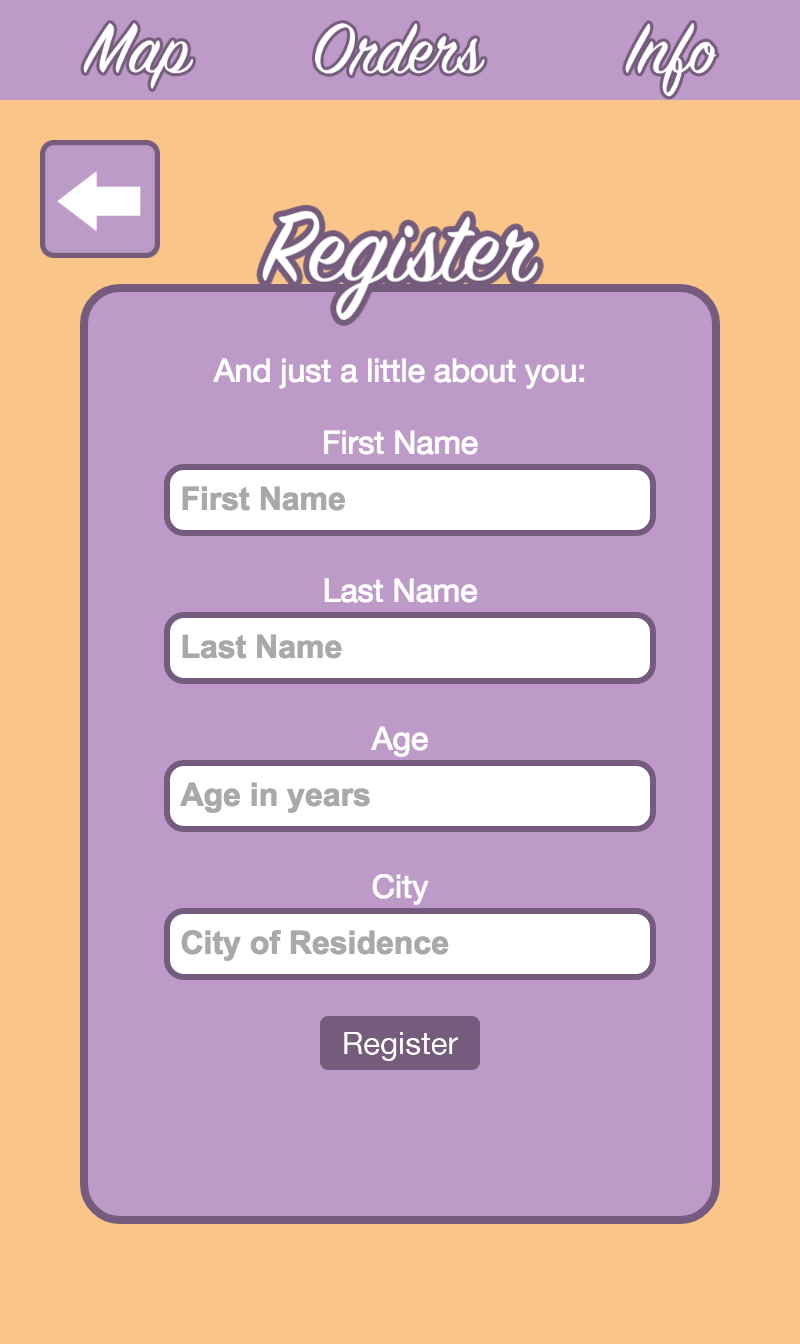Switch to the Map tab

point(138,52)
